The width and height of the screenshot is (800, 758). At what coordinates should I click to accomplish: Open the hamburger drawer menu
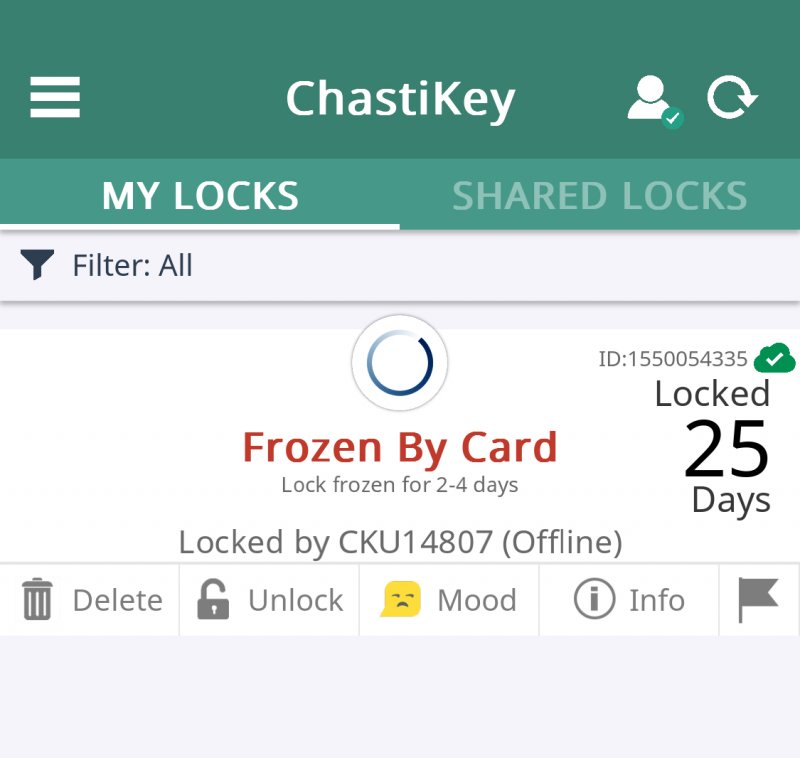[55, 98]
